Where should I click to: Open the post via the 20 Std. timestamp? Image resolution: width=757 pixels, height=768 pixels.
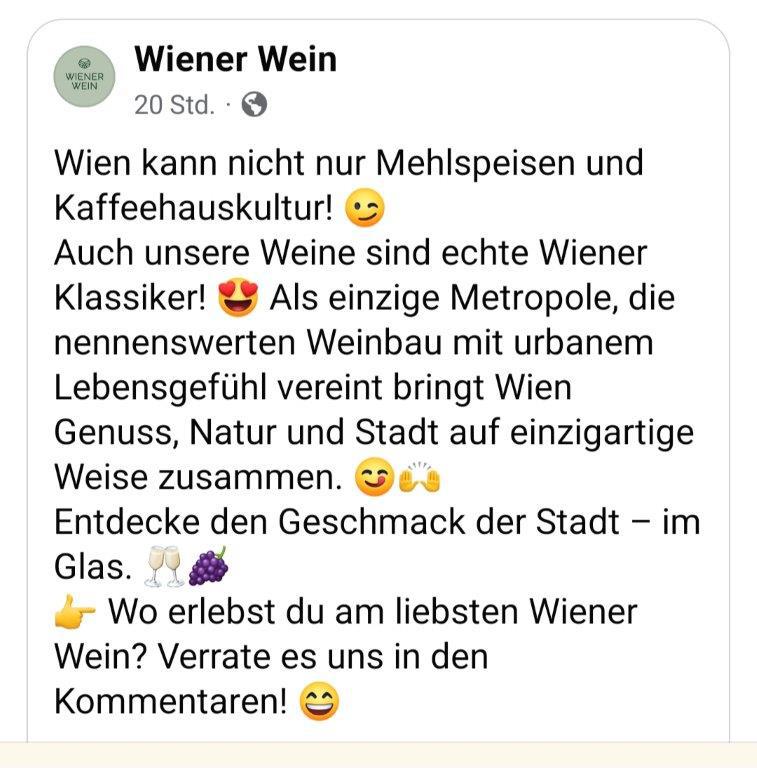click(x=174, y=105)
